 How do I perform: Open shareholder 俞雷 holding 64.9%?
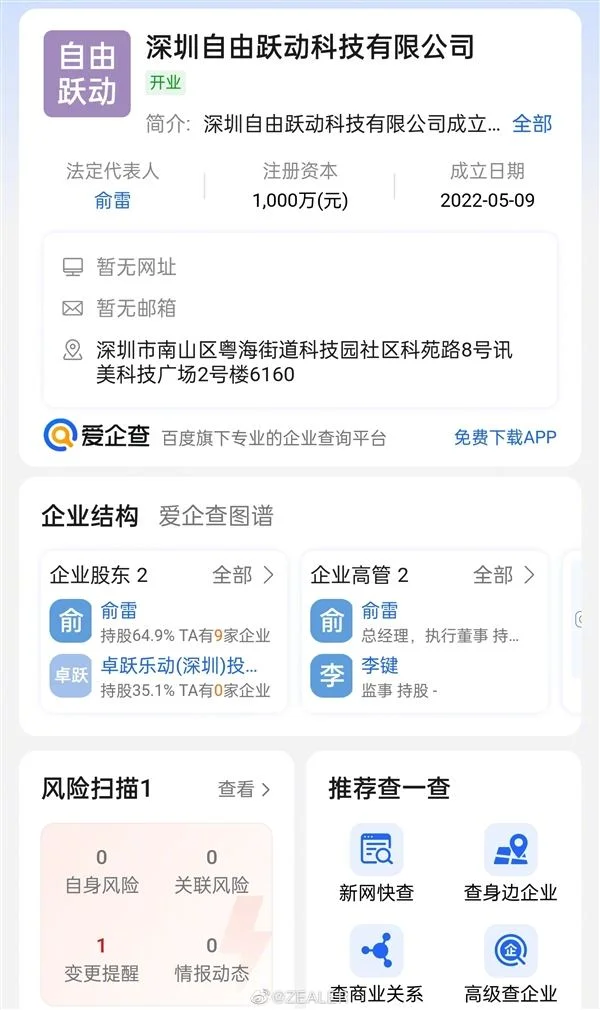point(119,610)
